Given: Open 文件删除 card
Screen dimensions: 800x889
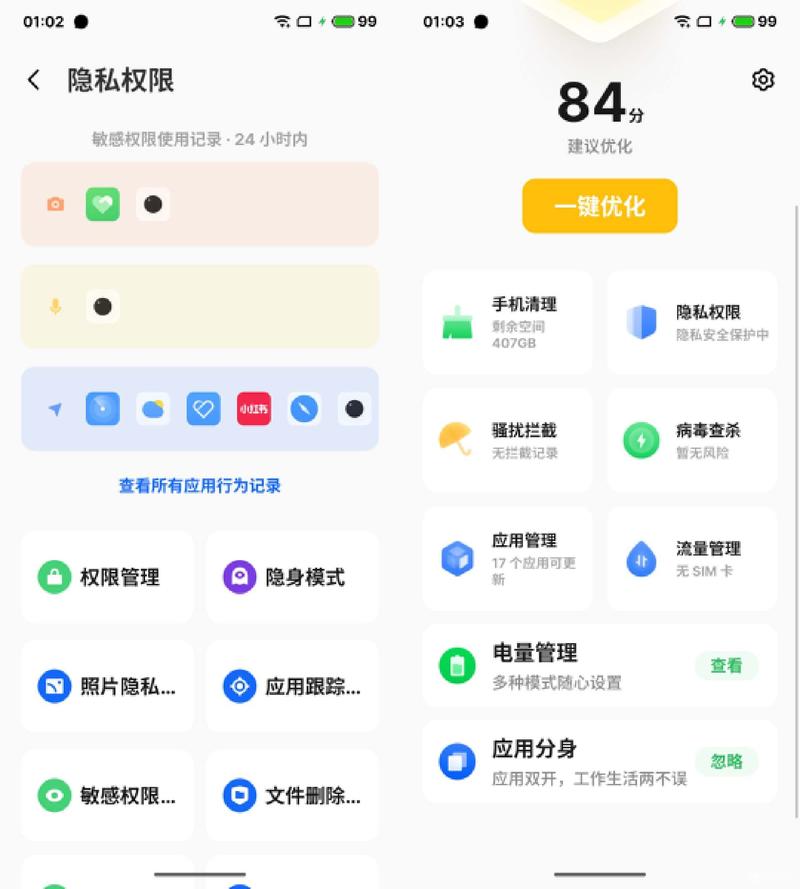Looking at the screenshot, I should point(292,796).
